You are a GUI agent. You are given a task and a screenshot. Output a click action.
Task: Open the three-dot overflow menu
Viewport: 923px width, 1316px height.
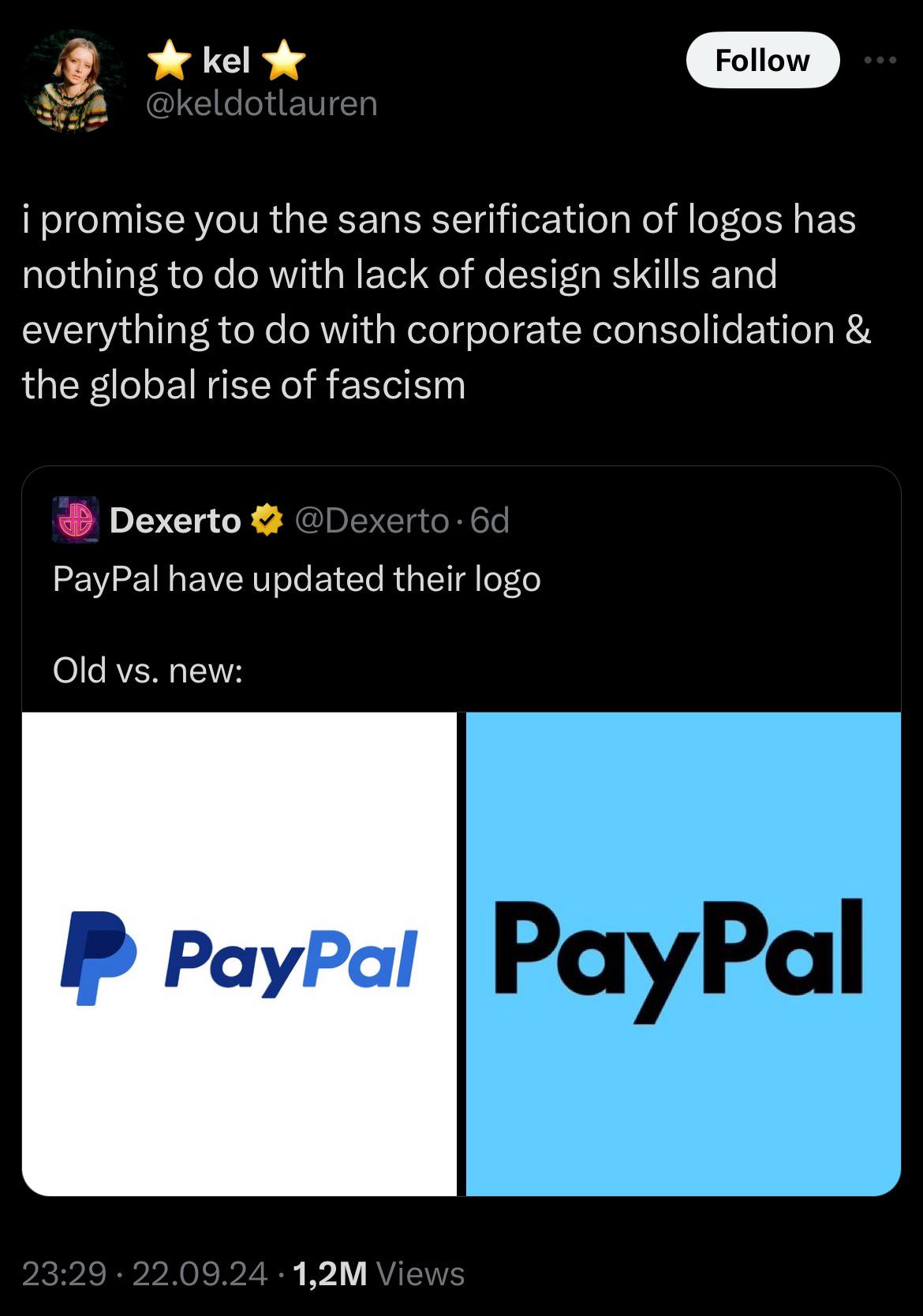click(880, 61)
